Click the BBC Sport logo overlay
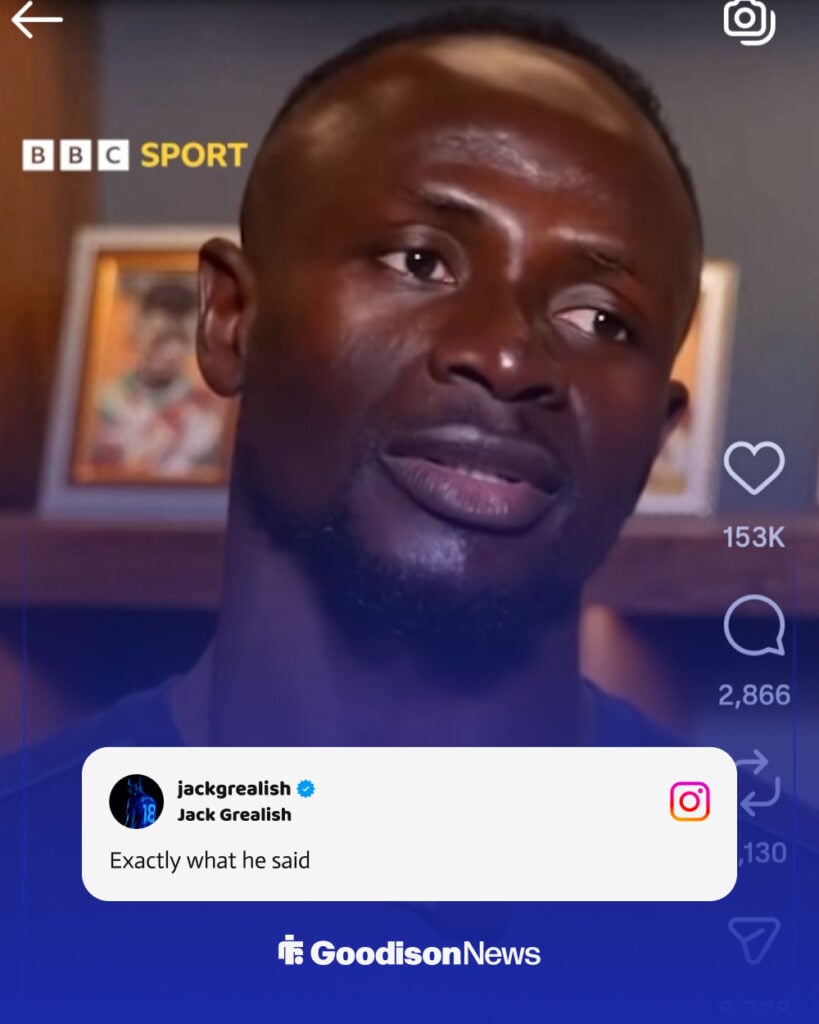819x1024 pixels. coord(133,153)
